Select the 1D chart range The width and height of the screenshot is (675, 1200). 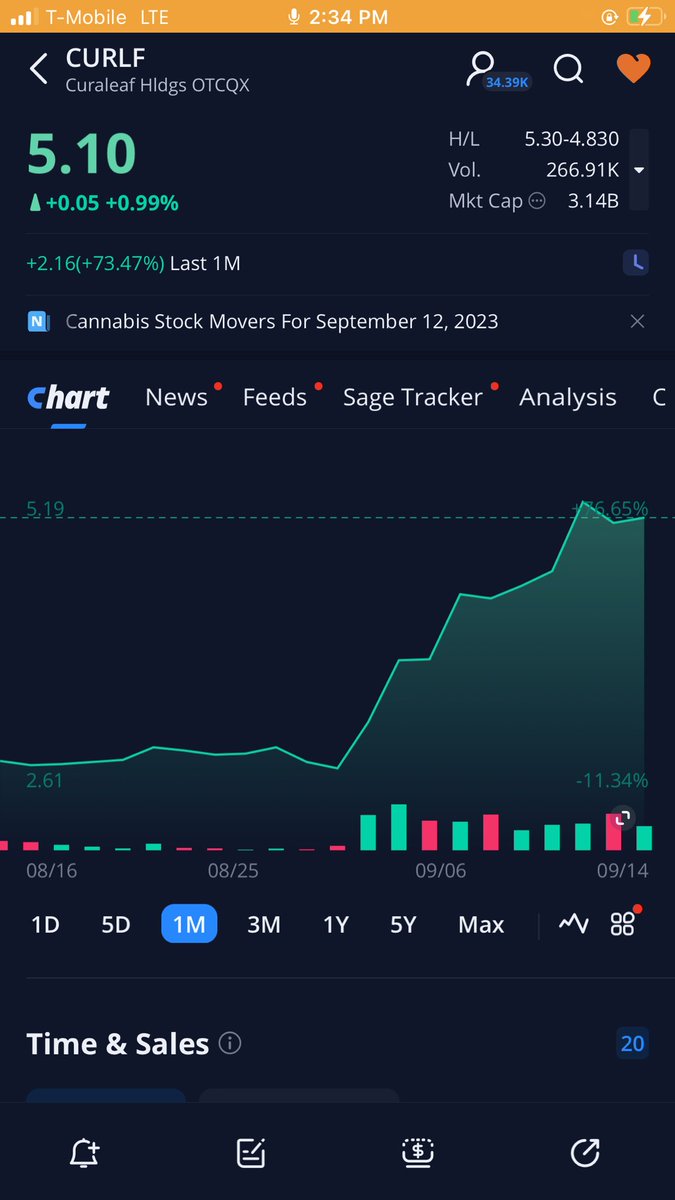point(45,924)
